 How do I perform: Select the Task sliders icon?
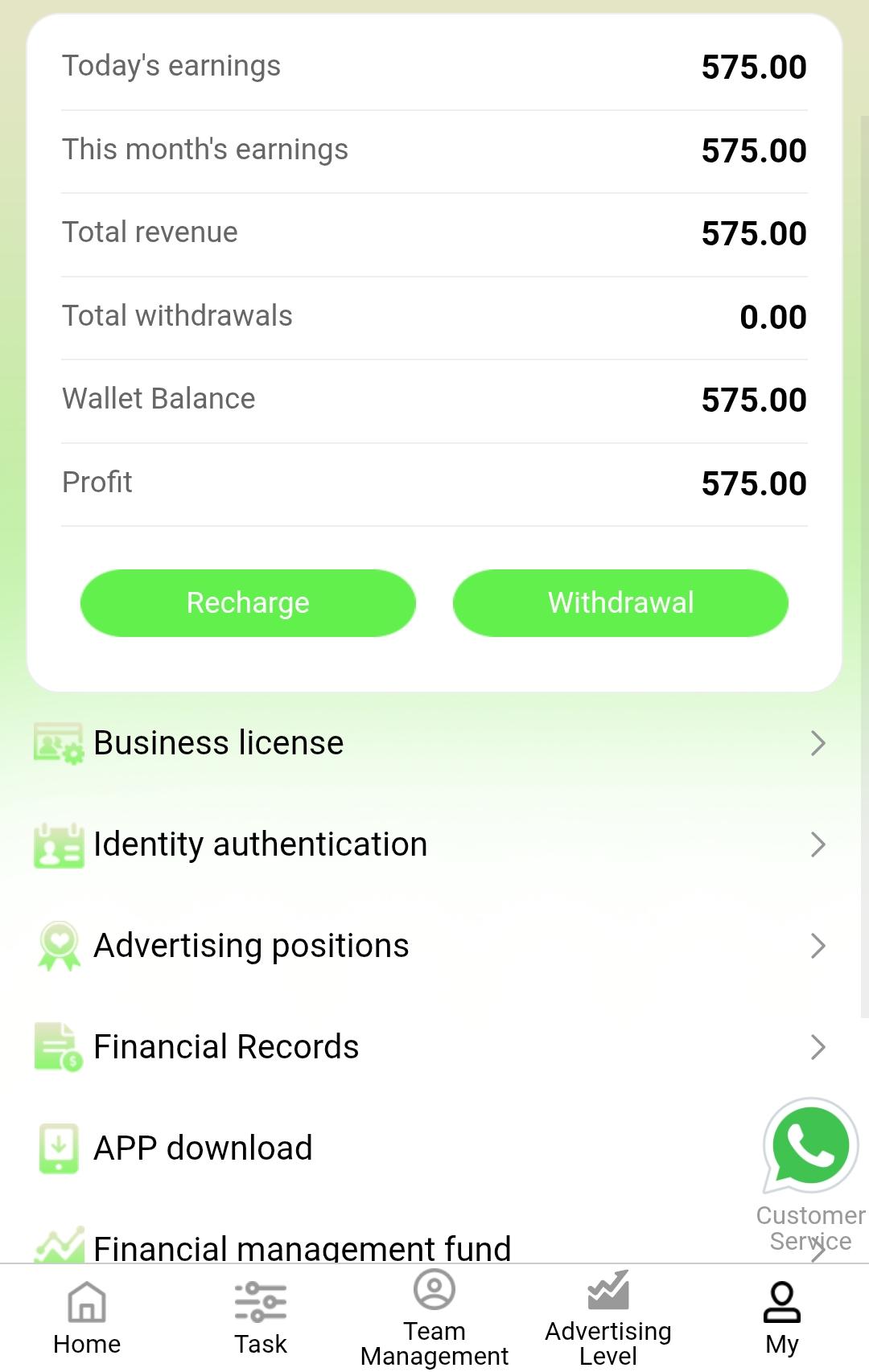click(260, 1301)
